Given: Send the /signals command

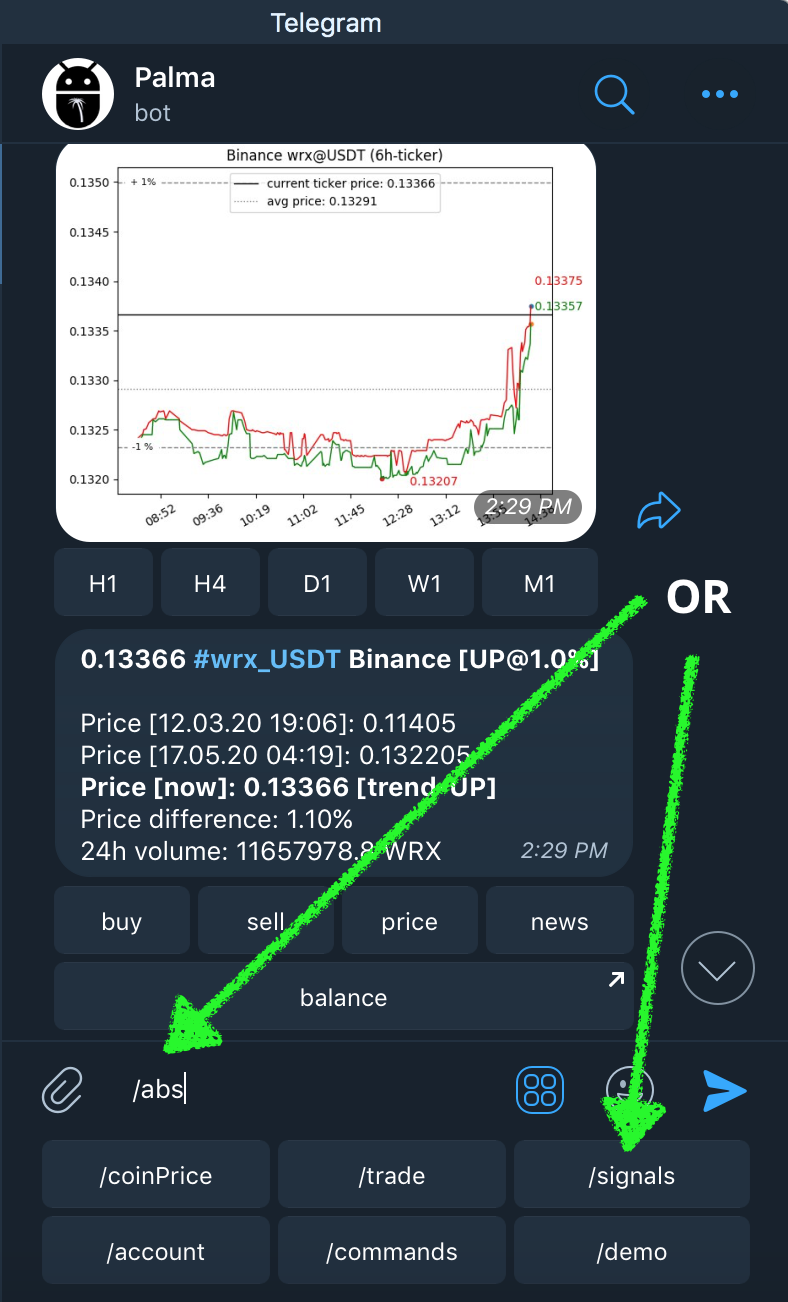Looking at the screenshot, I should (631, 1175).
